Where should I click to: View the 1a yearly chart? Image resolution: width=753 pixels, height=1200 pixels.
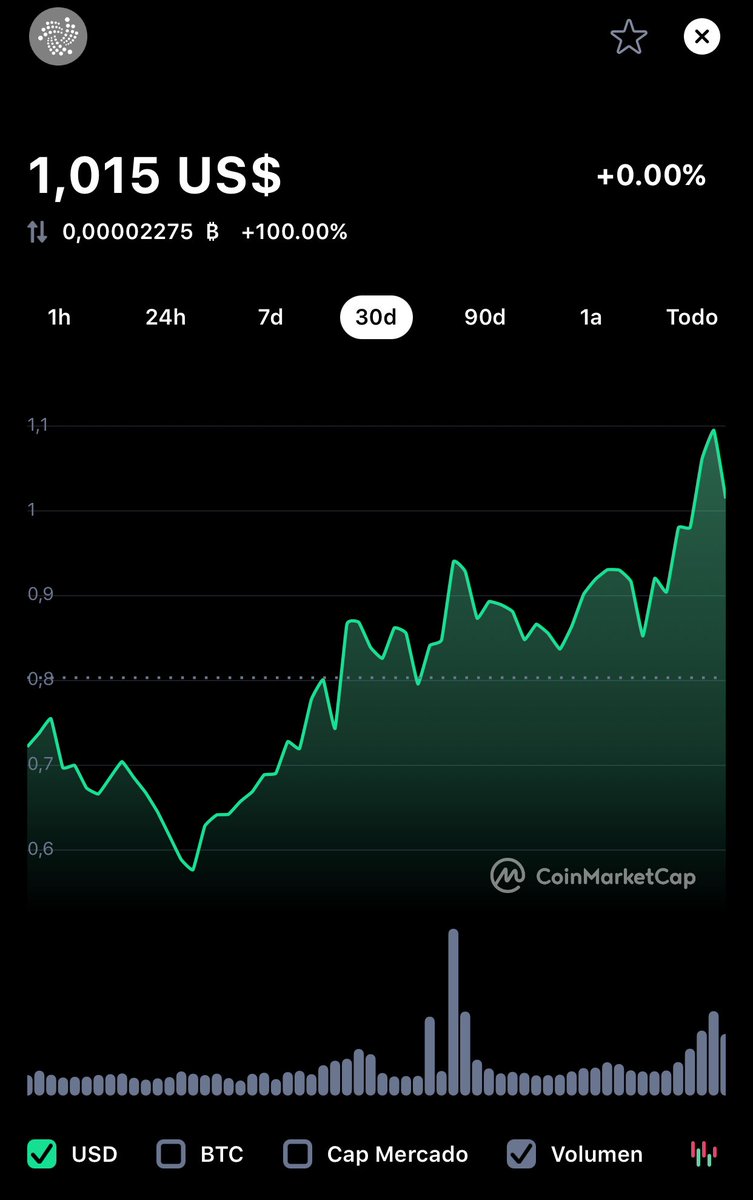591,317
